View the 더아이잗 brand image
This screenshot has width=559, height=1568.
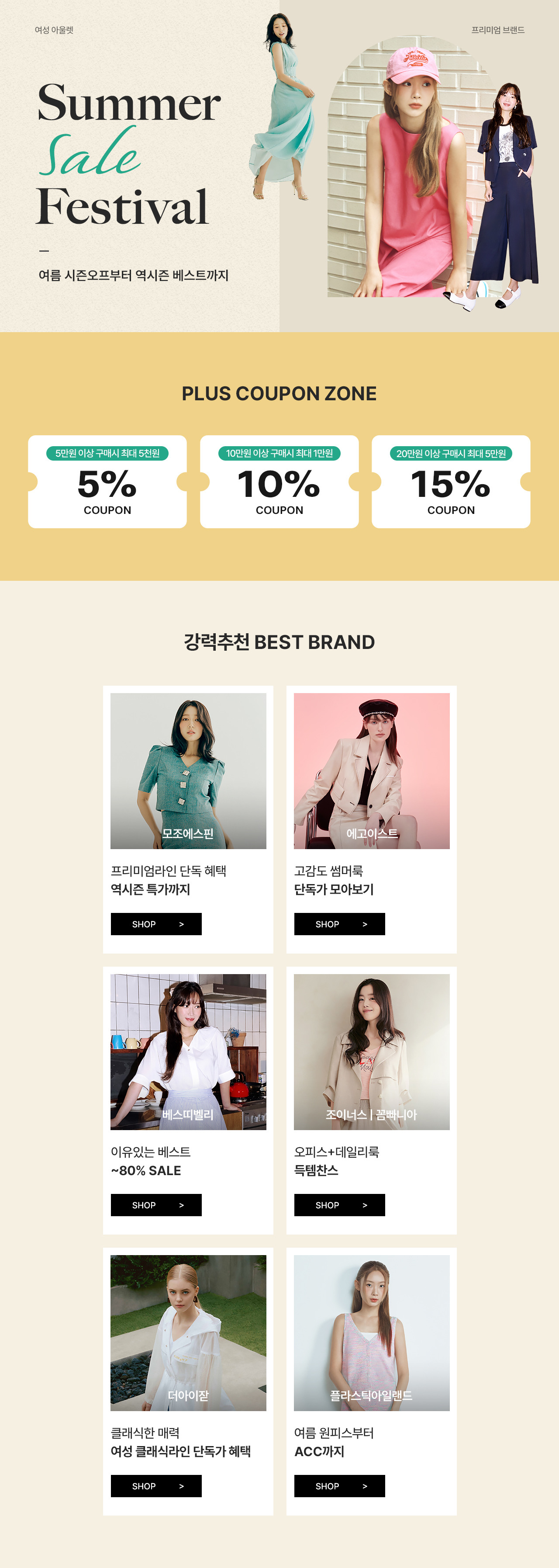(x=188, y=1333)
